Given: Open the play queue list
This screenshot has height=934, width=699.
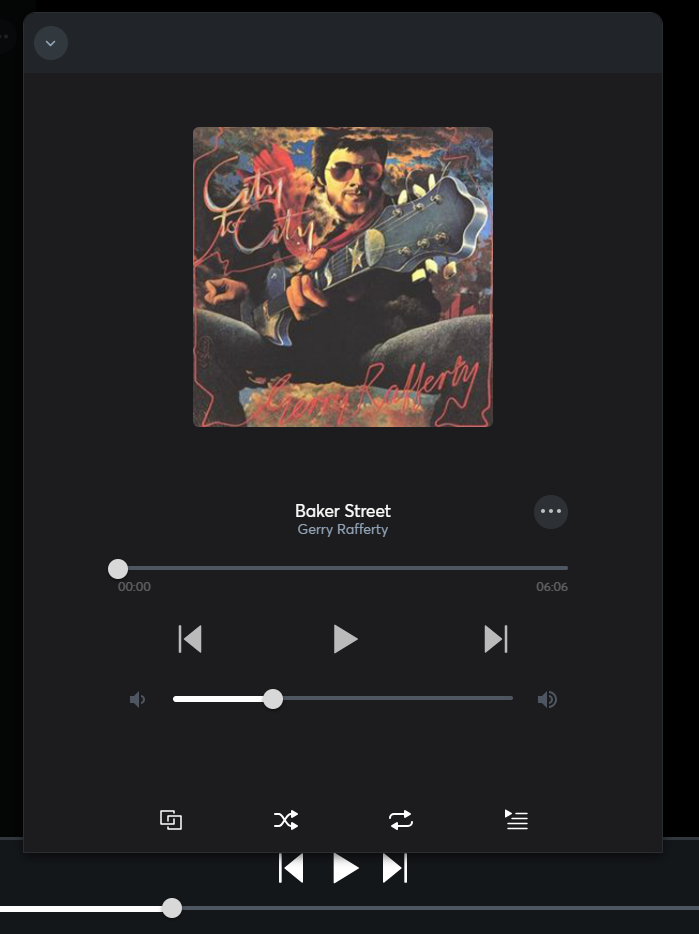Looking at the screenshot, I should click(x=516, y=820).
